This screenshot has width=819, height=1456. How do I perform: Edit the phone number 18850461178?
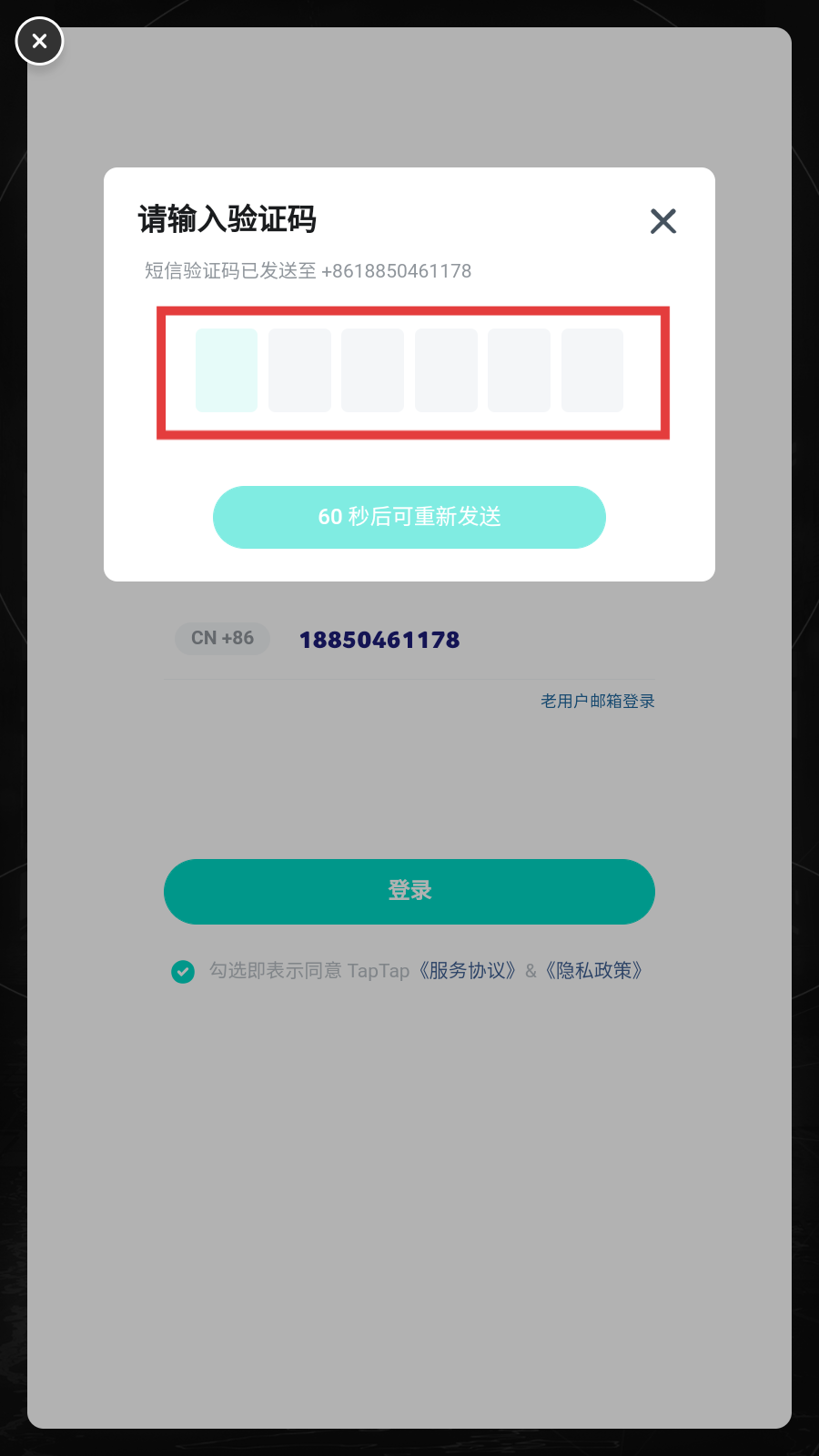coord(379,640)
